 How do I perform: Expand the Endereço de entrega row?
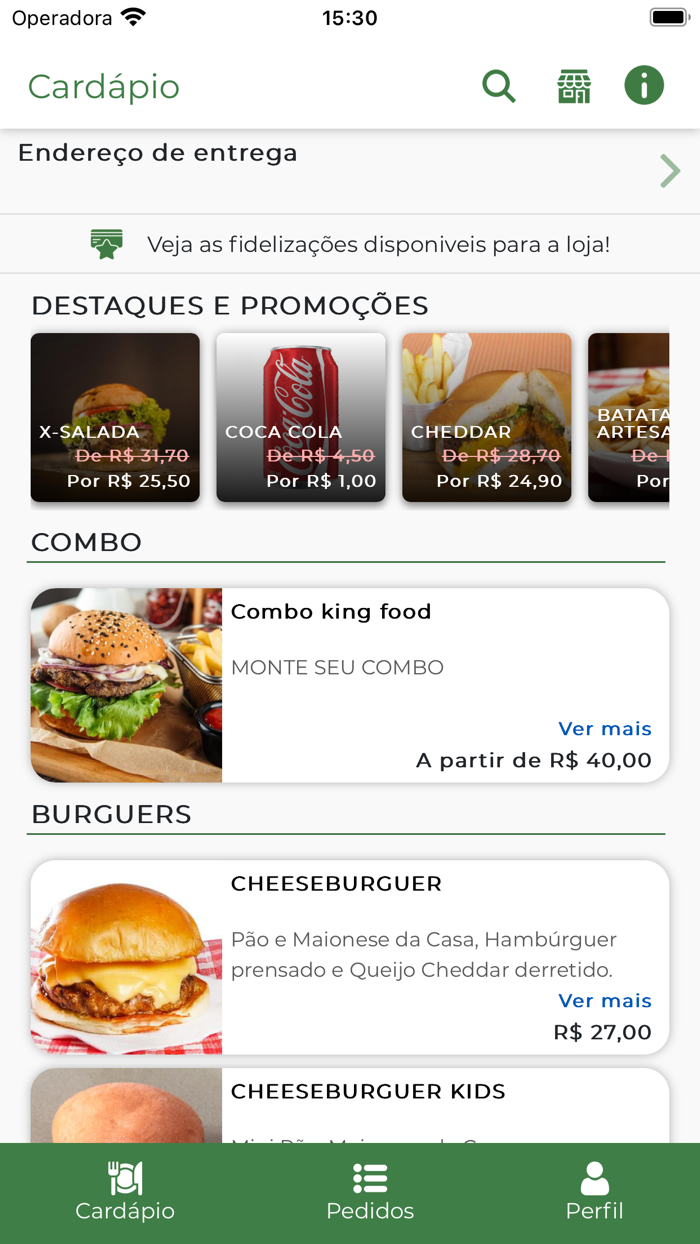point(350,171)
